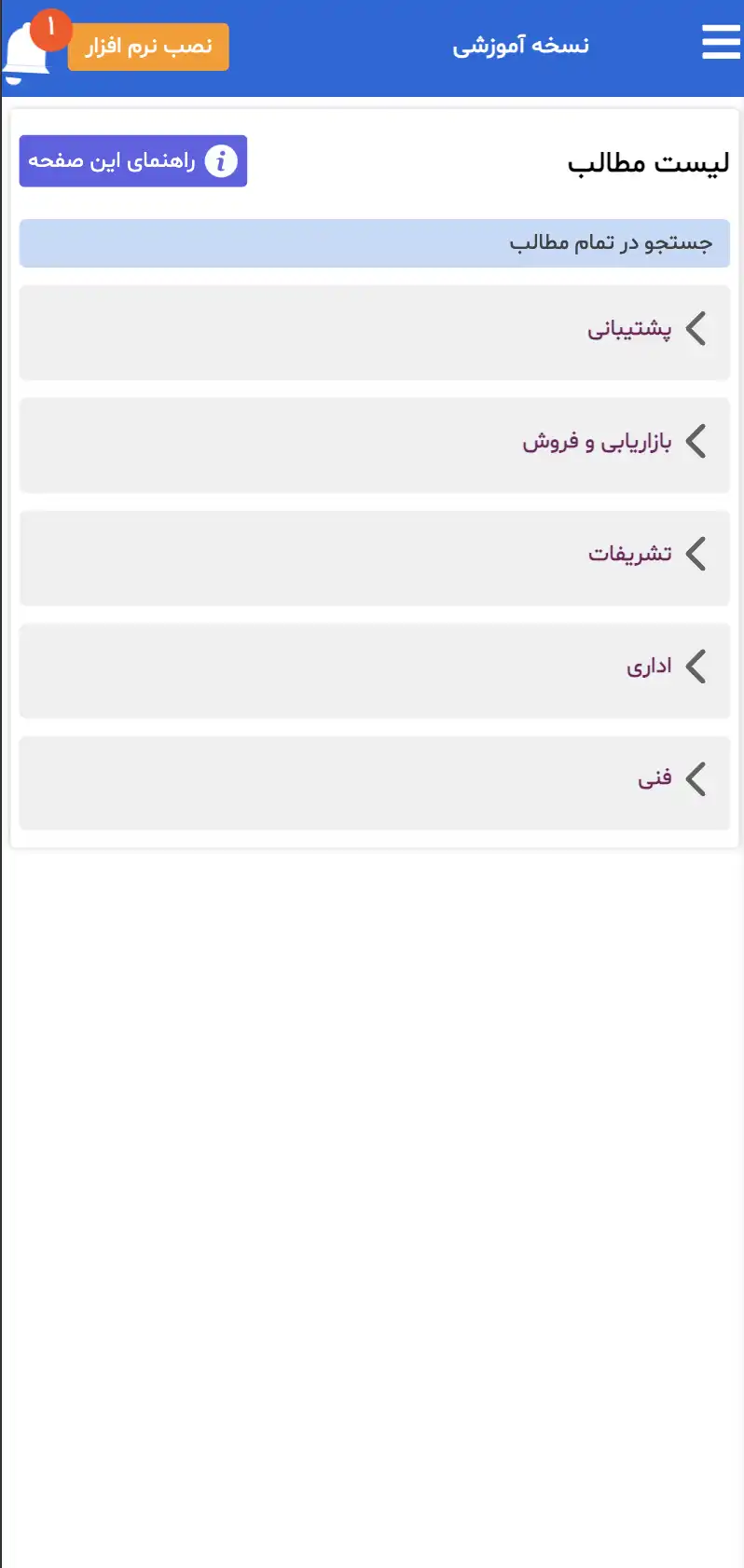Expand the تشریفات category
Viewport: 744px width, 1568px height.
click(374, 557)
